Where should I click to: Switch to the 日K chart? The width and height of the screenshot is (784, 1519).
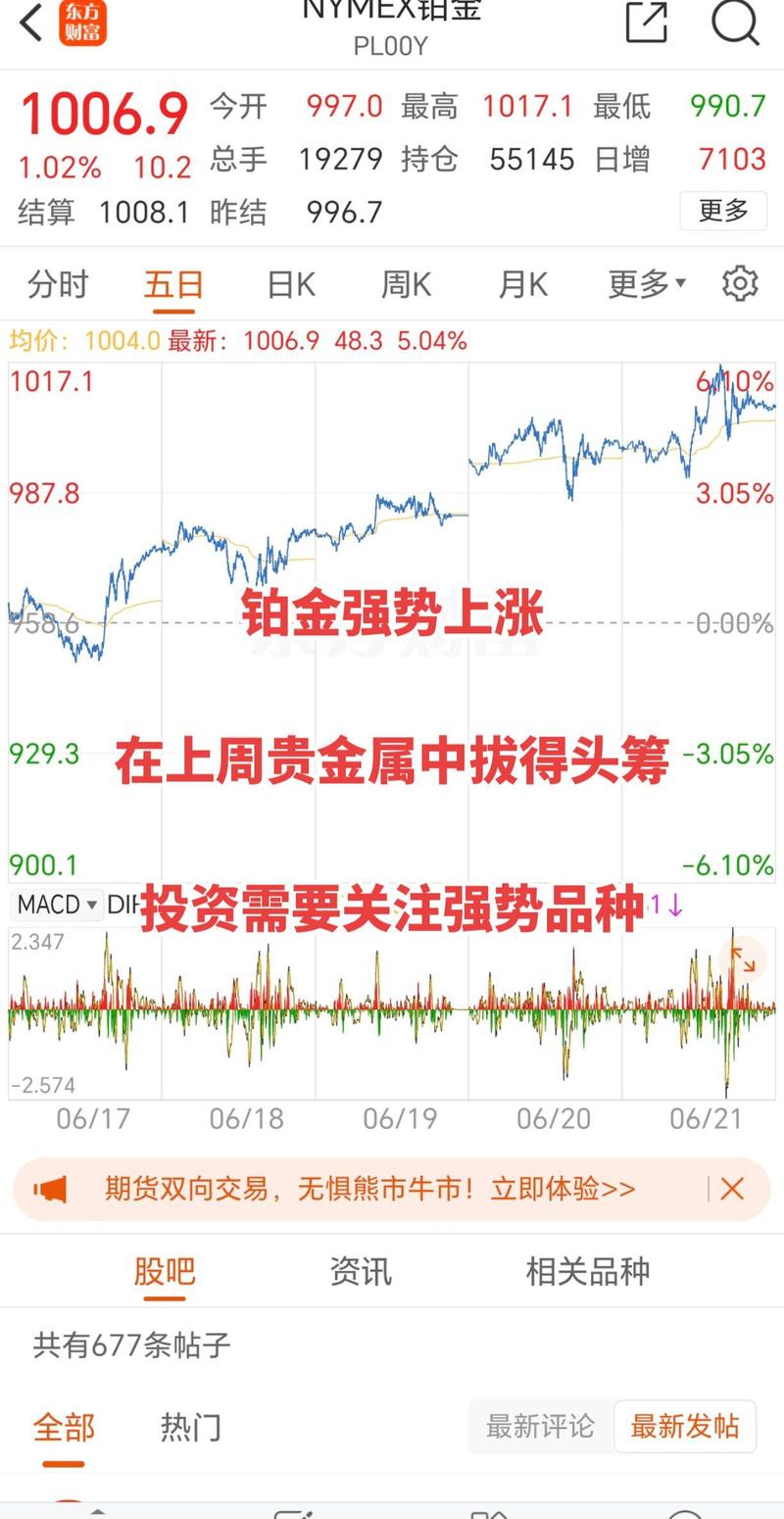coord(291,284)
